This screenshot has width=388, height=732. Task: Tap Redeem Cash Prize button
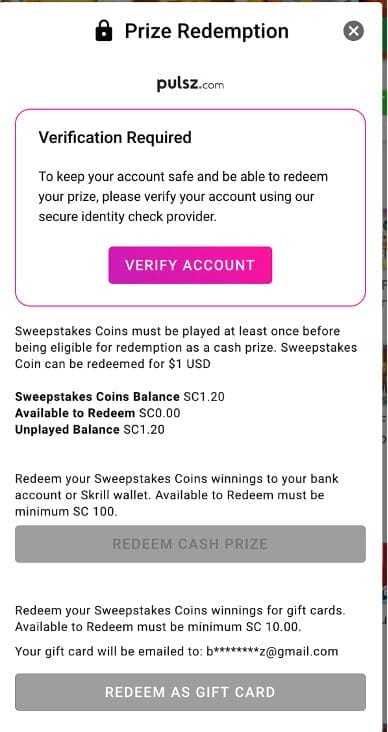pyautogui.click(x=190, y=544)
